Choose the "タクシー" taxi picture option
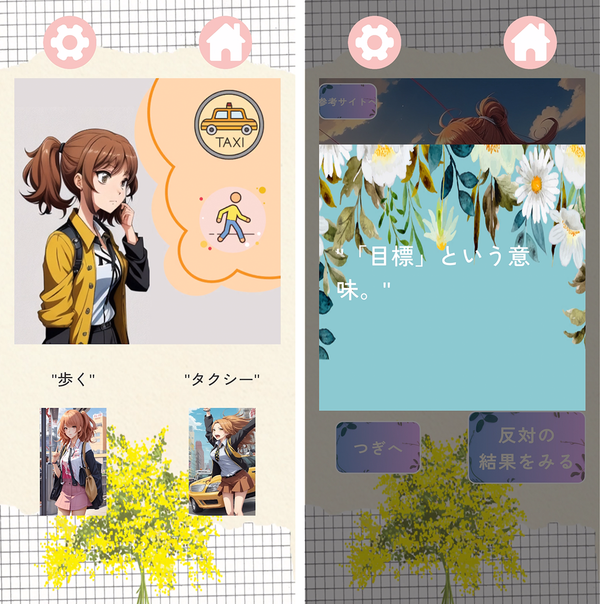Screen dimensions: 600x604 click(222, 461)
